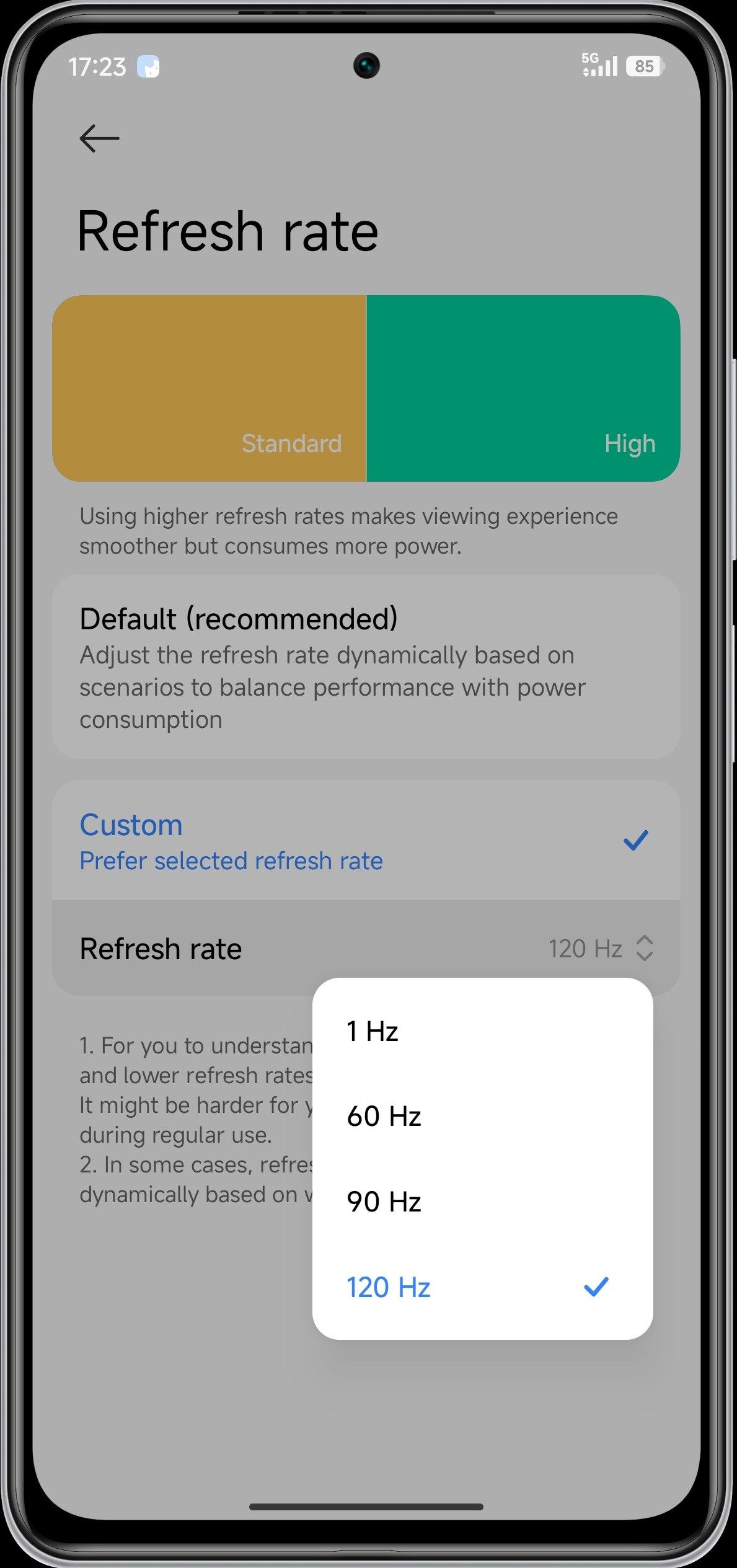Tap the Custom refresh rate option
The height and width of the screenshot is (1568, 737).
[366, 841]
